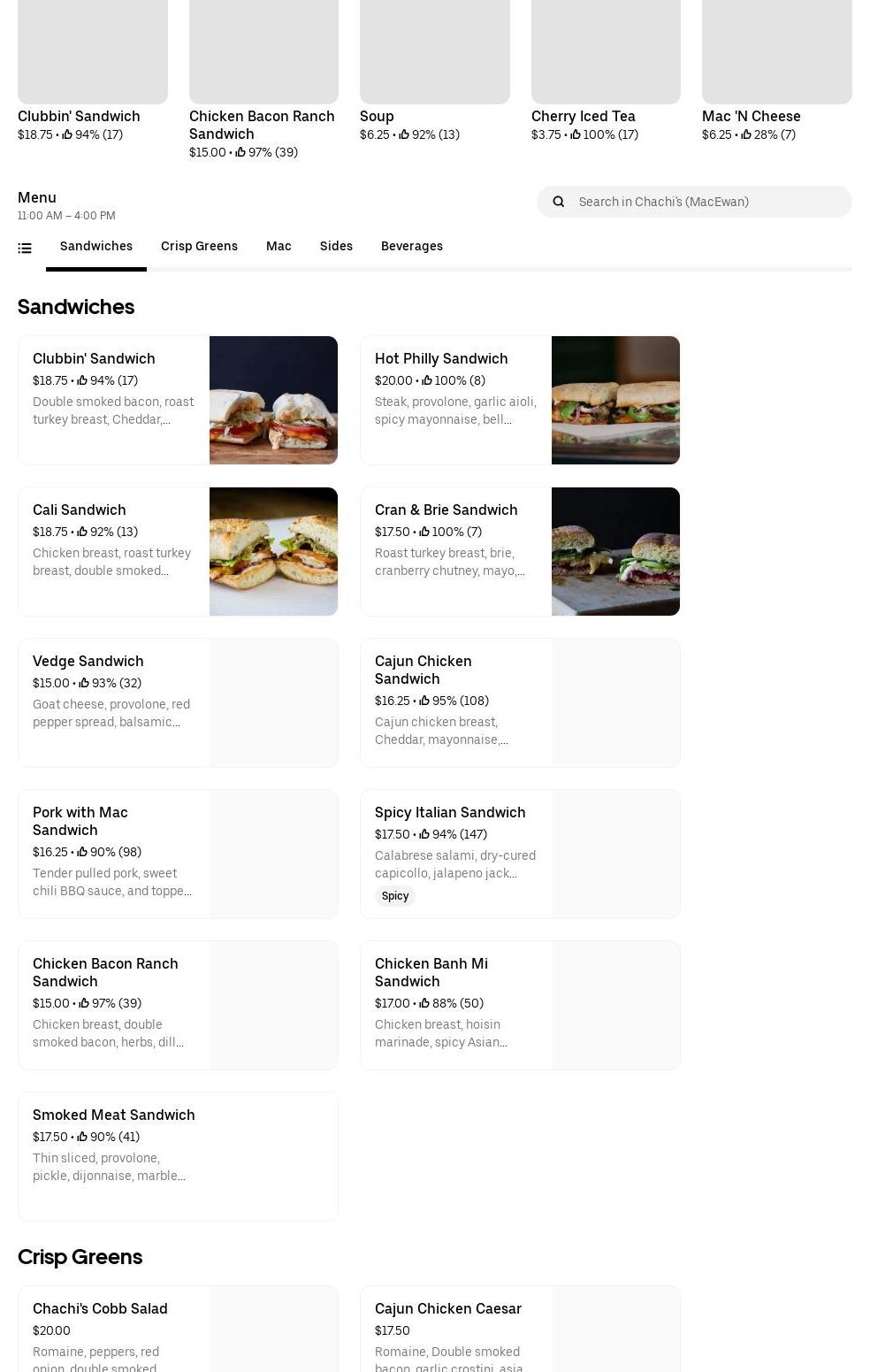Select the Spicy Italian Sandwich

520,854
